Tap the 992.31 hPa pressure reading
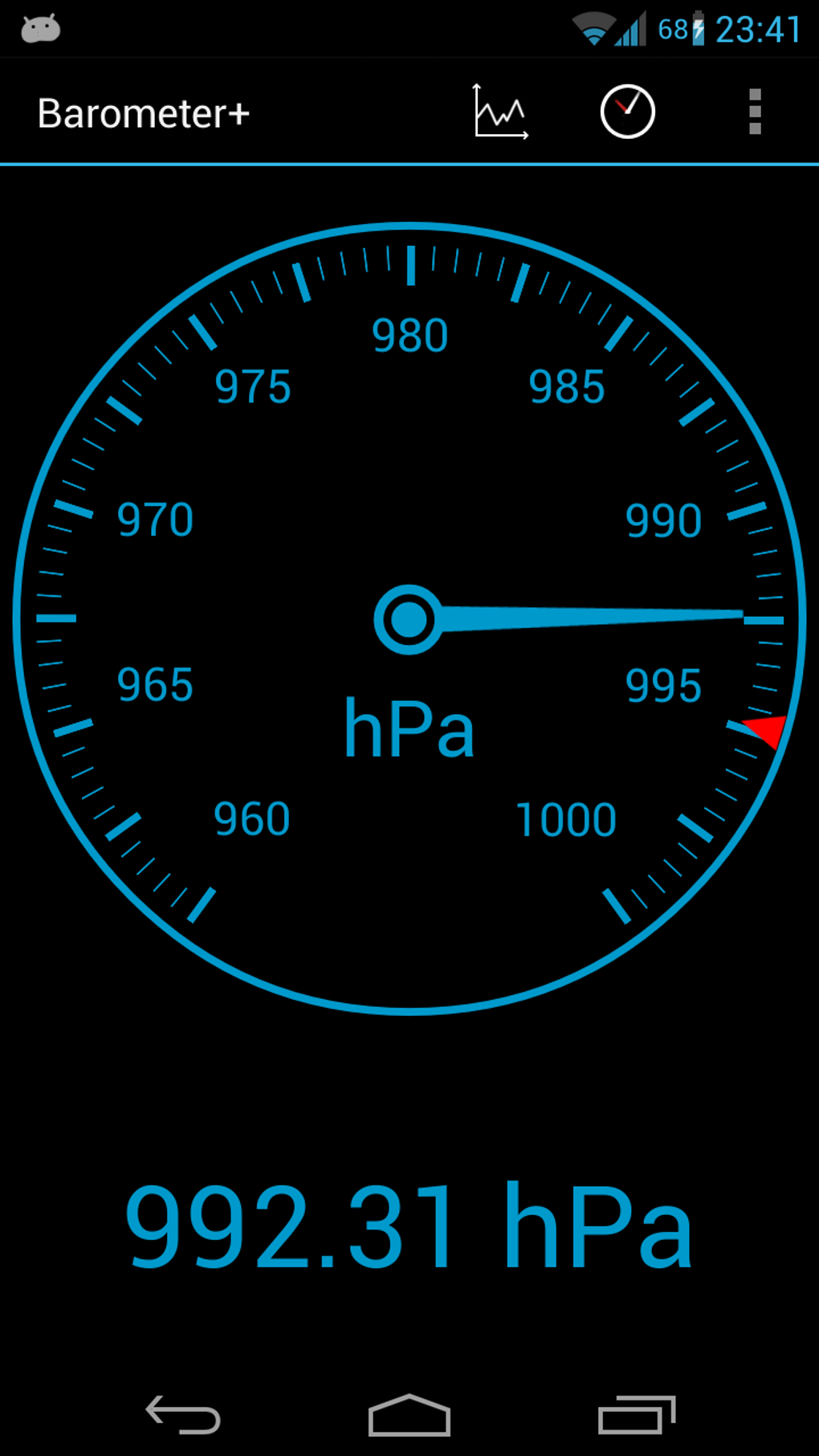Viewport: 819px width, 1456px height. click(409, 1224)
